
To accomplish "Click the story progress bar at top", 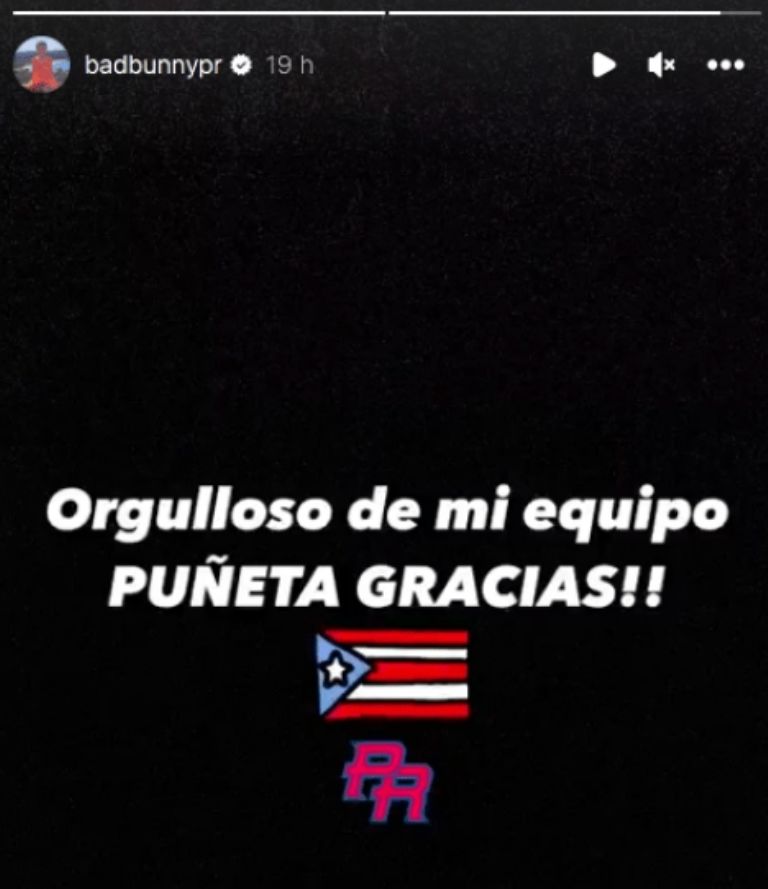I will (x=384, y=12).
